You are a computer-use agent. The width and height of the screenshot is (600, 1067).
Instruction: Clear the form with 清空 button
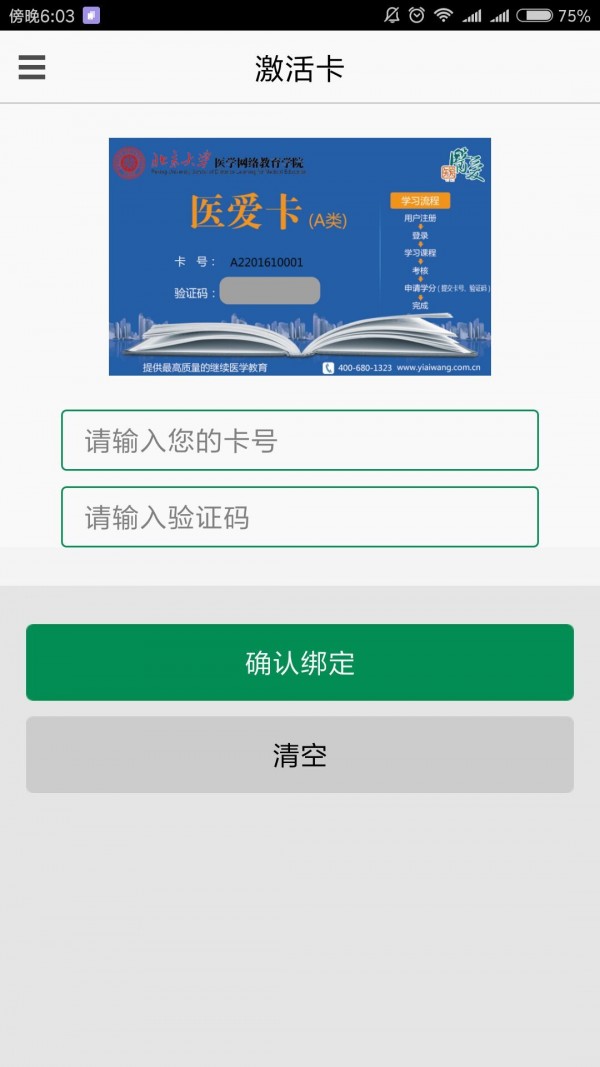coord(300,755)
